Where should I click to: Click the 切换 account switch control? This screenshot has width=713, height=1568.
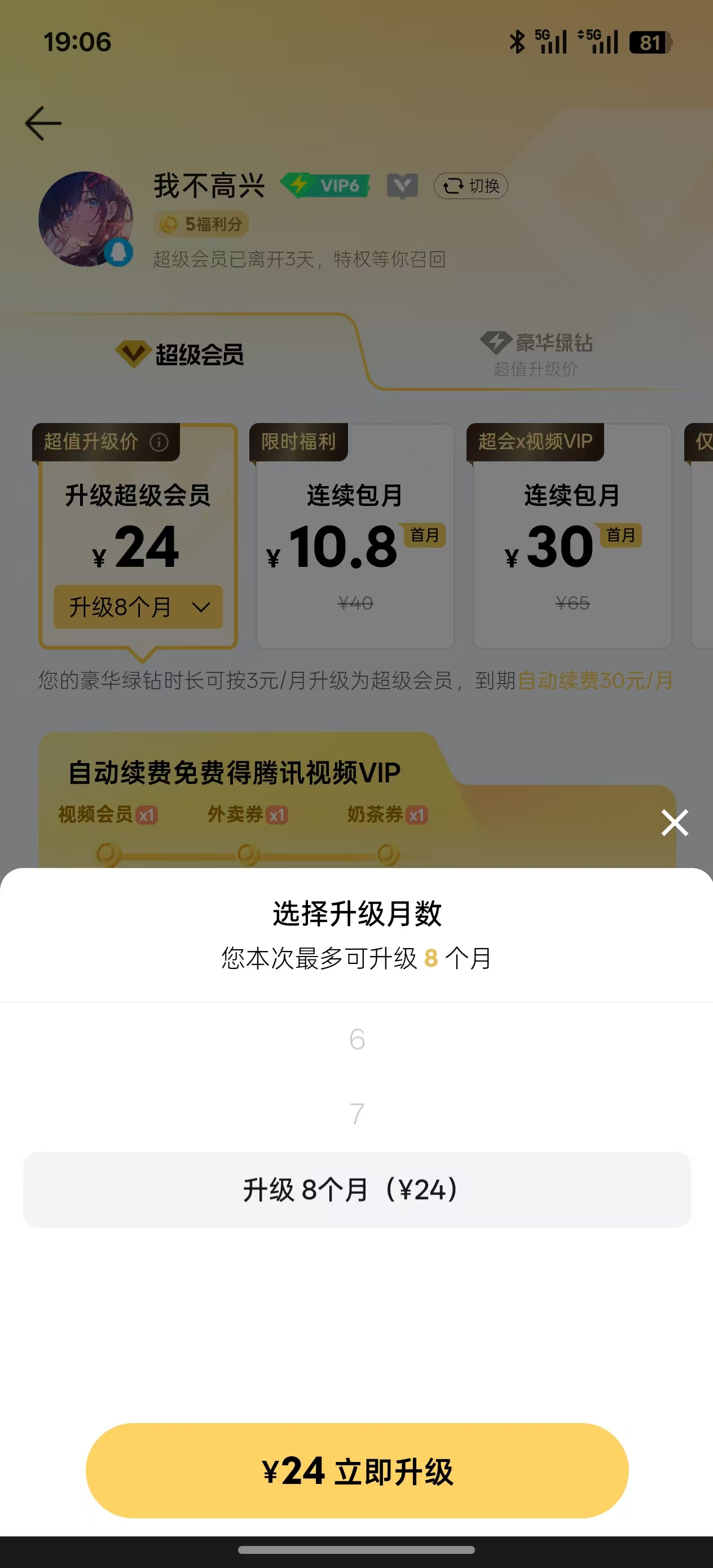click(470, 186)
